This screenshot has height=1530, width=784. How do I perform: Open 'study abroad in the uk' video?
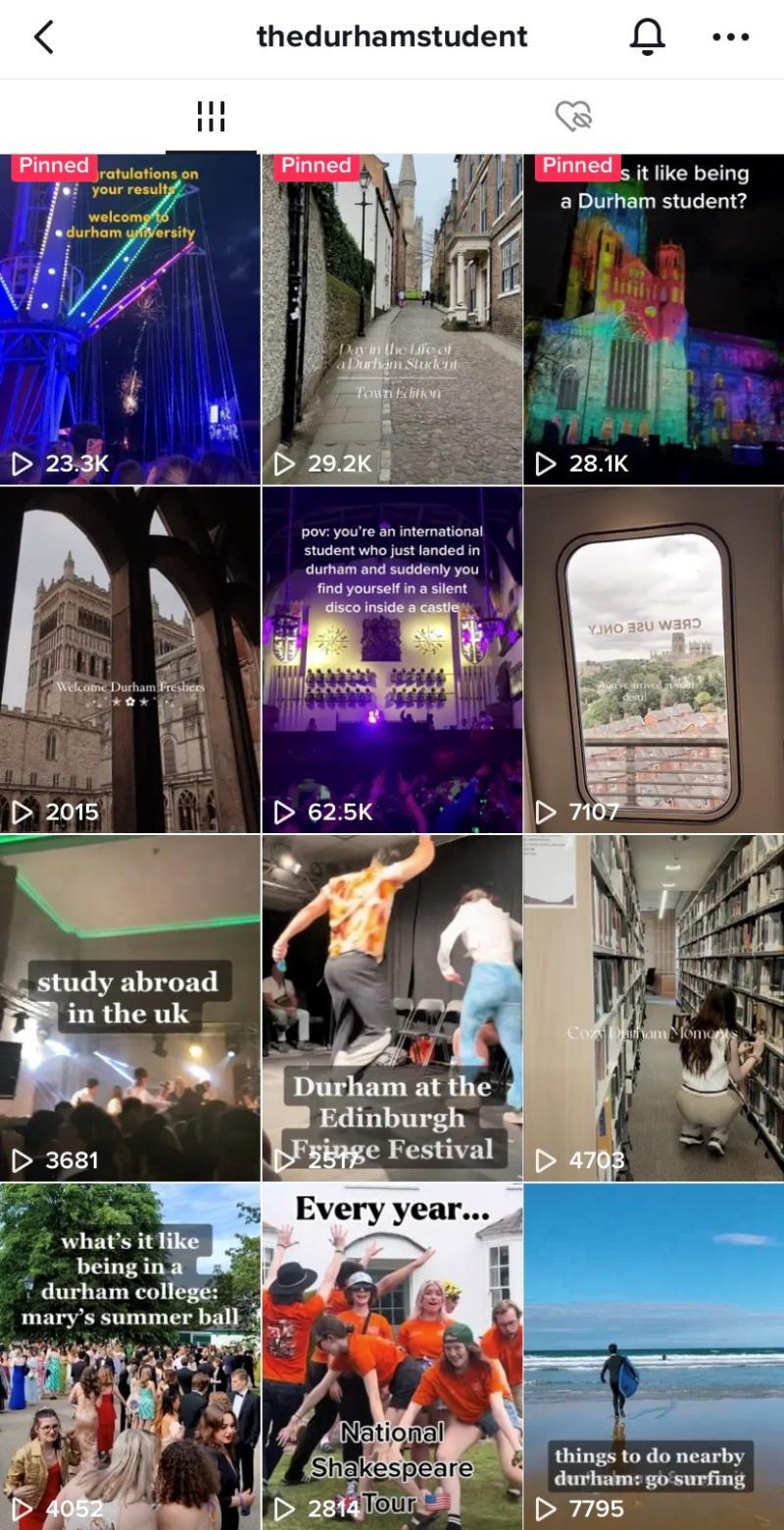pyautogui.click(x=130, y=1008)
